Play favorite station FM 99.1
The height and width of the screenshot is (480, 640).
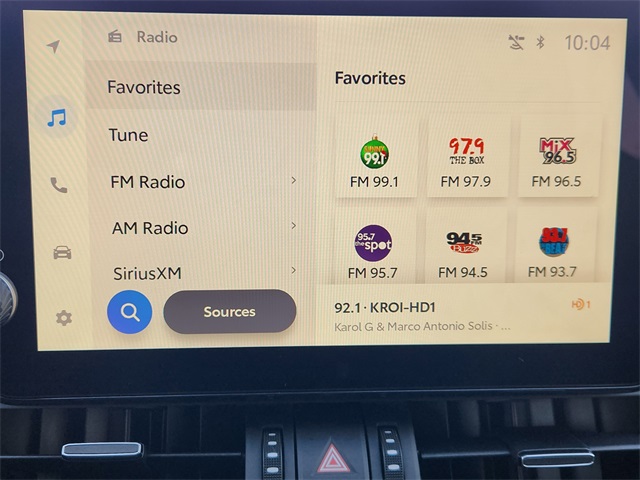(x=375, y=158)
